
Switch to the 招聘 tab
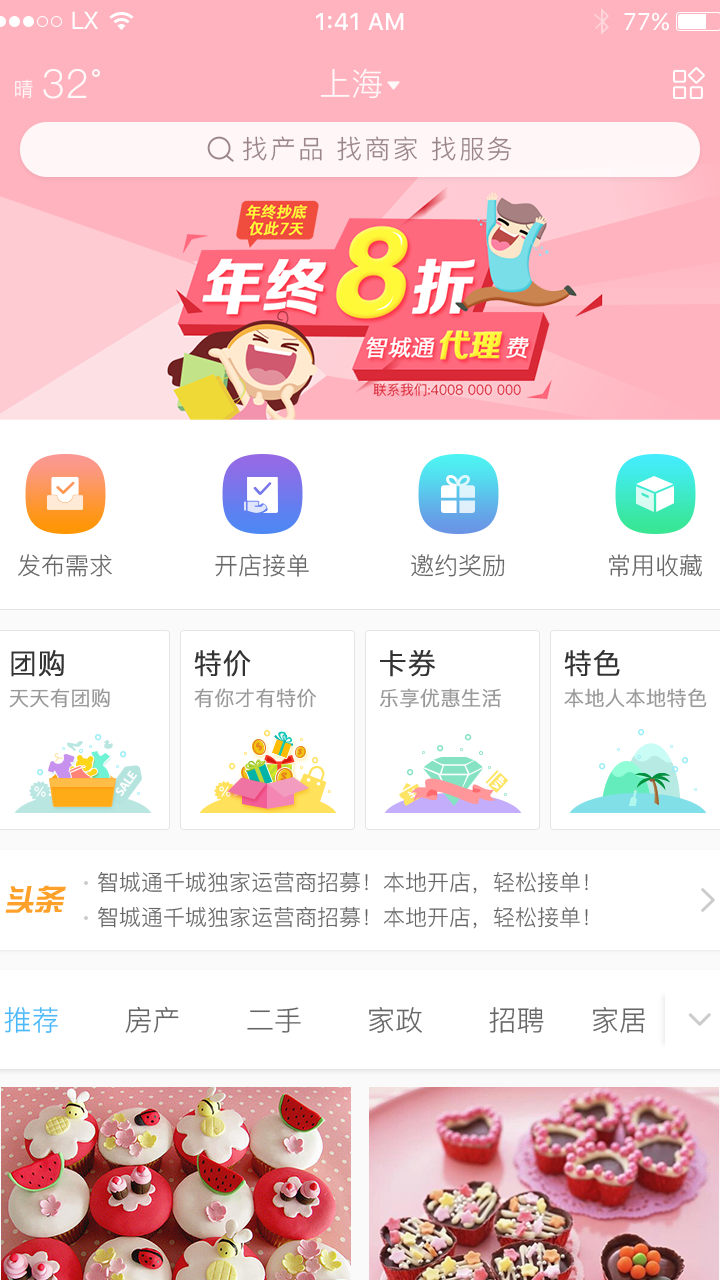[x=516, y=1021]
